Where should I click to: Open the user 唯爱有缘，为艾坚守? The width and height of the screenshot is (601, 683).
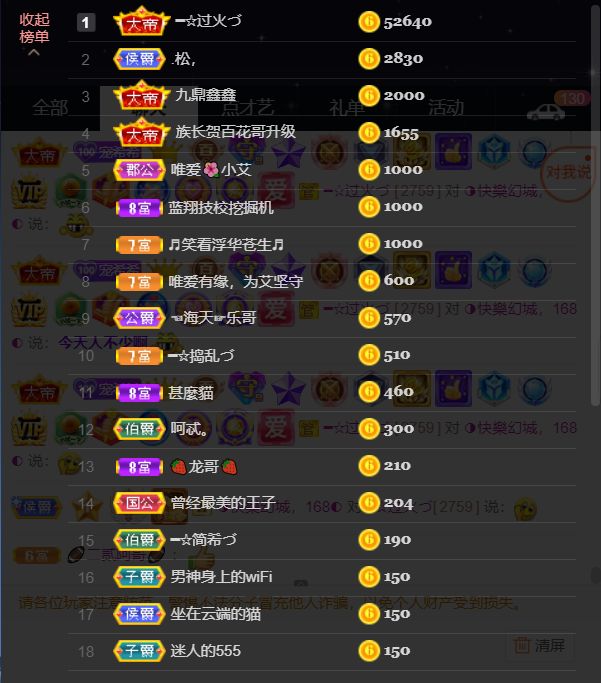click(235, 282)
